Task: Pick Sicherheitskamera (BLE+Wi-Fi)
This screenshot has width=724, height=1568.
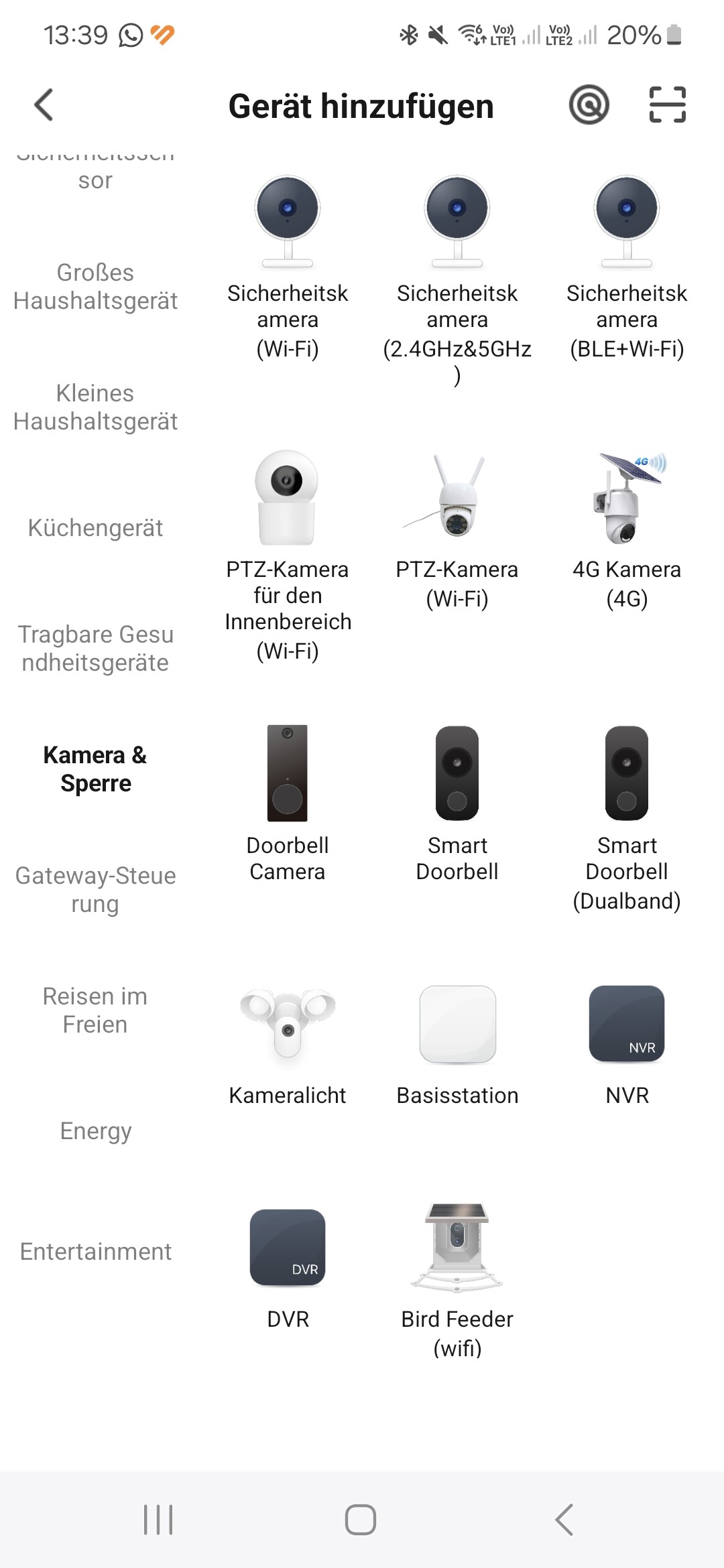Action: tap(627, 268)
